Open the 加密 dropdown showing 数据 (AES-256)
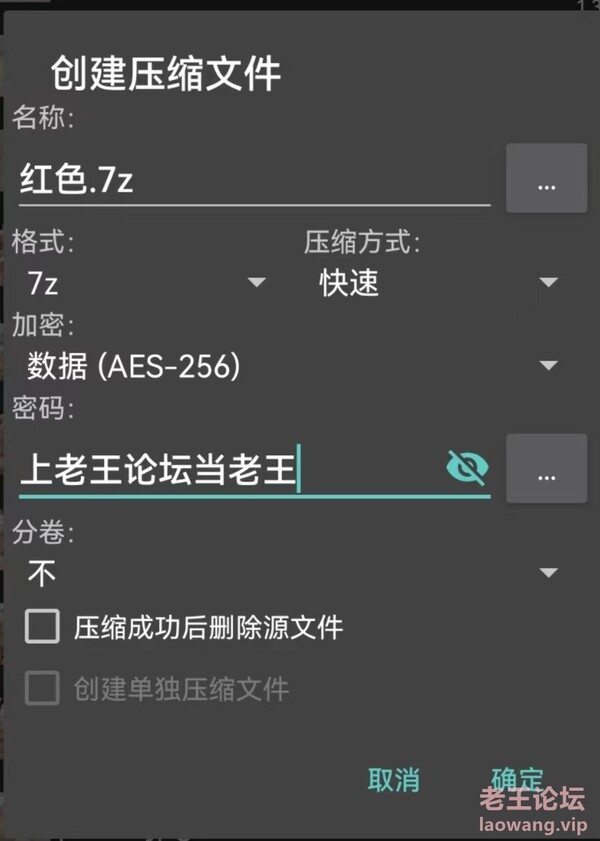 tap(290, 366)
